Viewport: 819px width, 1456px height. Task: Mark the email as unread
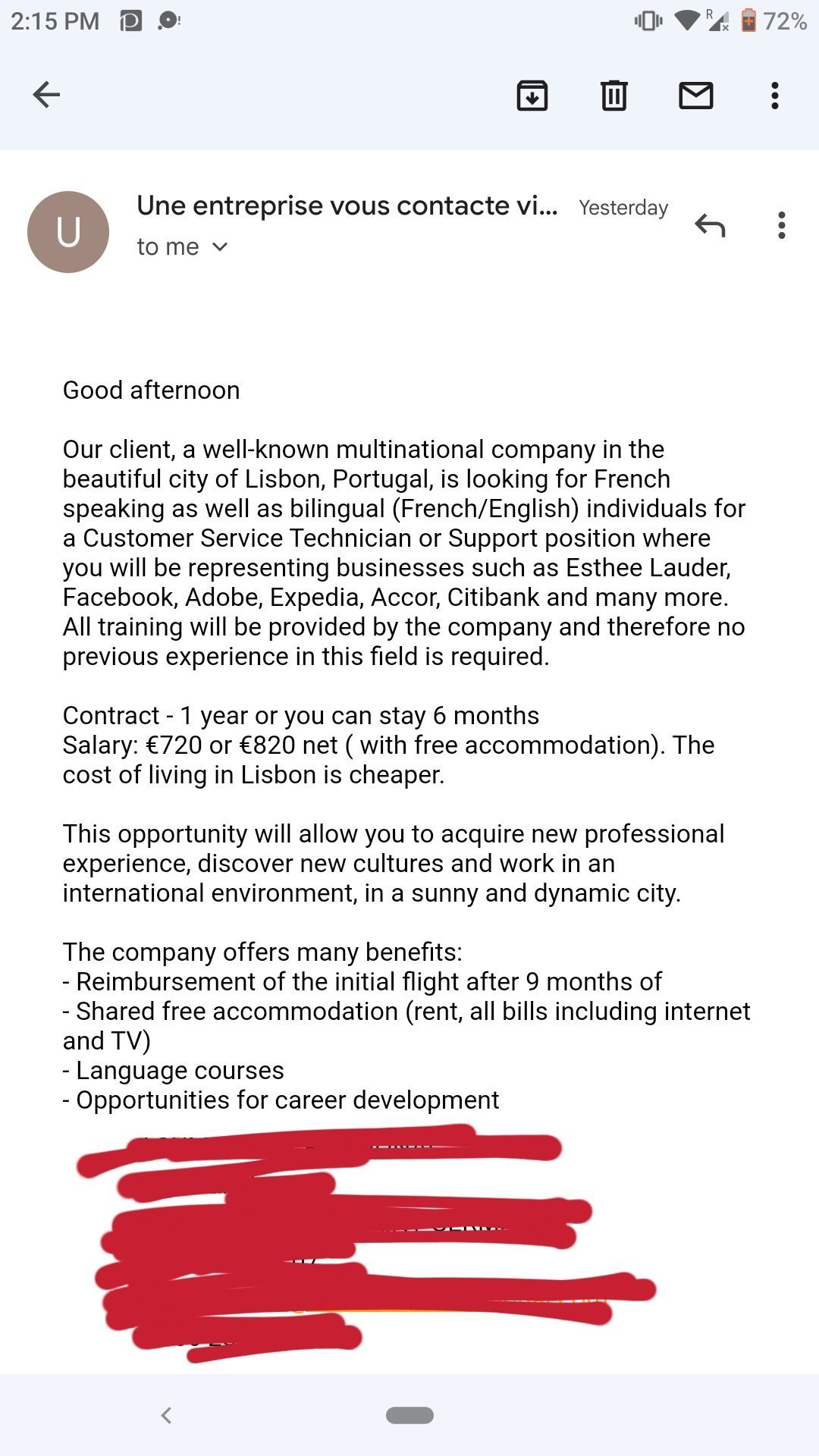[696, 96]
